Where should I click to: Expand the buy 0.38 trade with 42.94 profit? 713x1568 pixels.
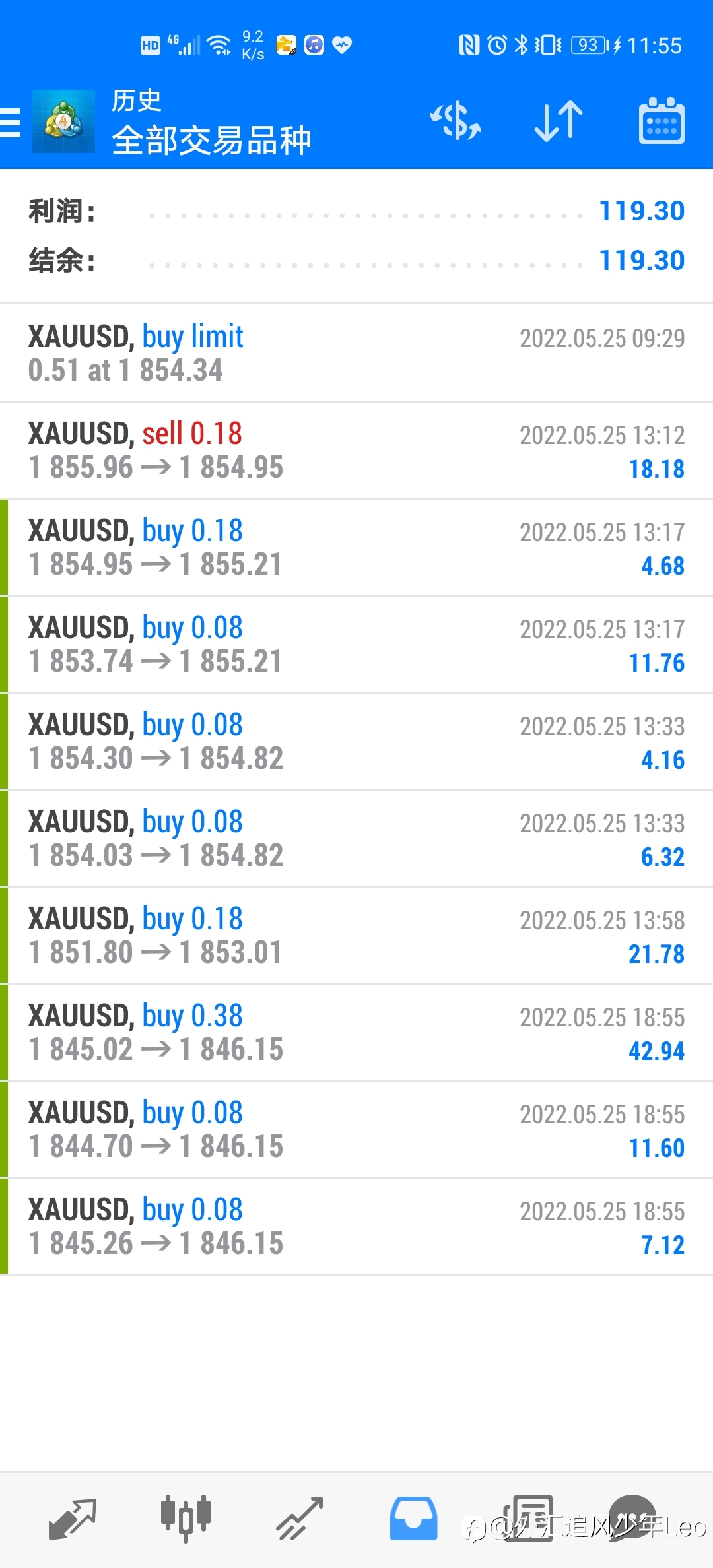[x=356, y=1032]
